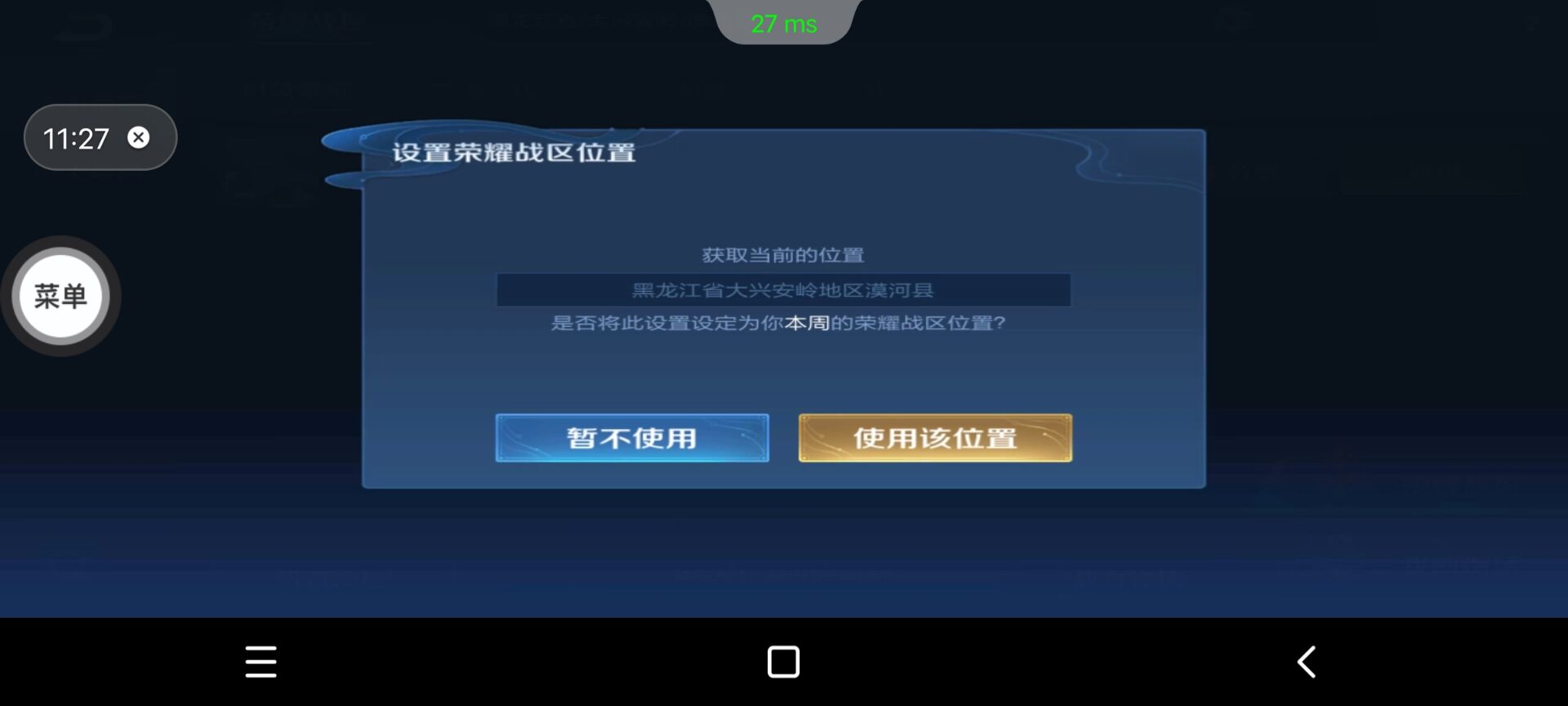Go to system home screen
1568x706 pixels.
coord(783,662)
